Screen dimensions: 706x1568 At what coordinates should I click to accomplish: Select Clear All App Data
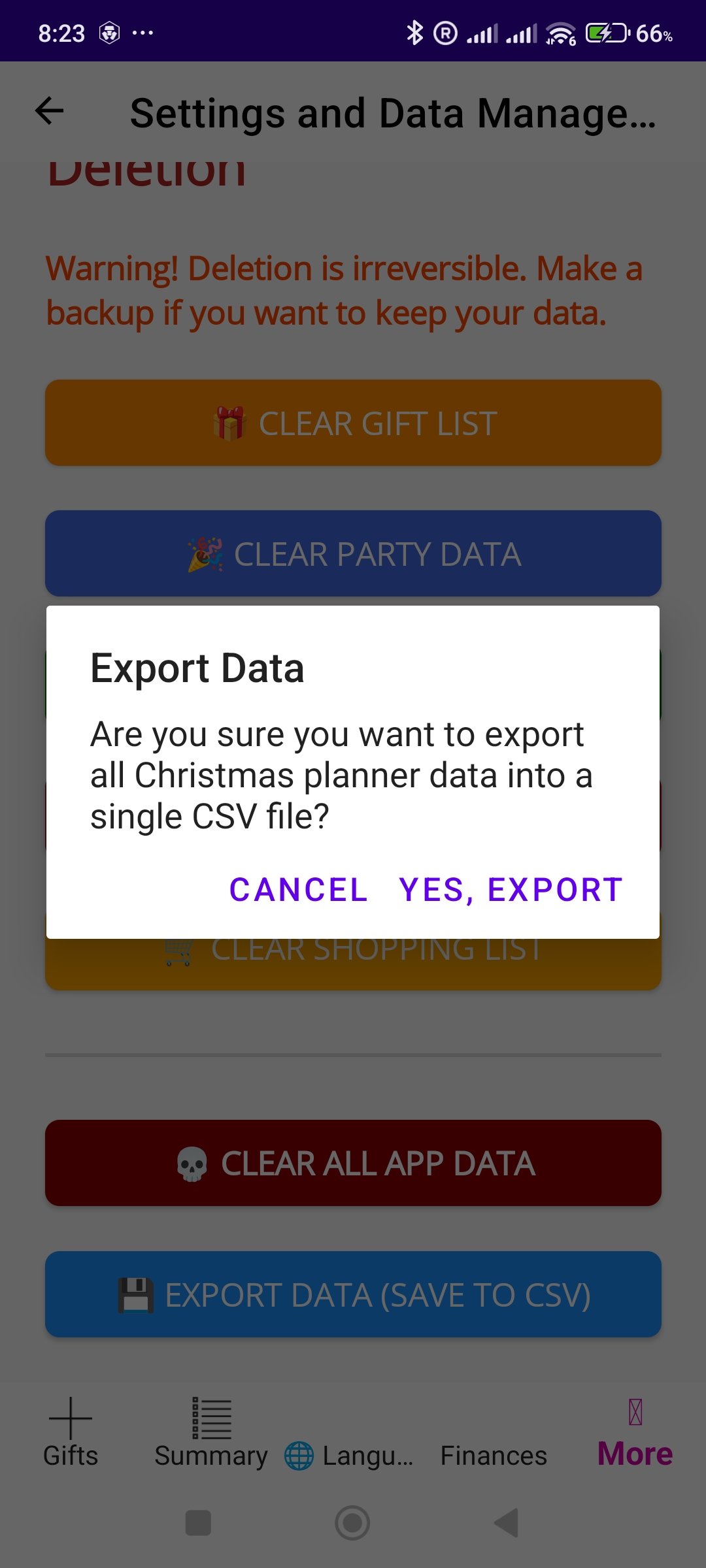(x=353, y=1163)
